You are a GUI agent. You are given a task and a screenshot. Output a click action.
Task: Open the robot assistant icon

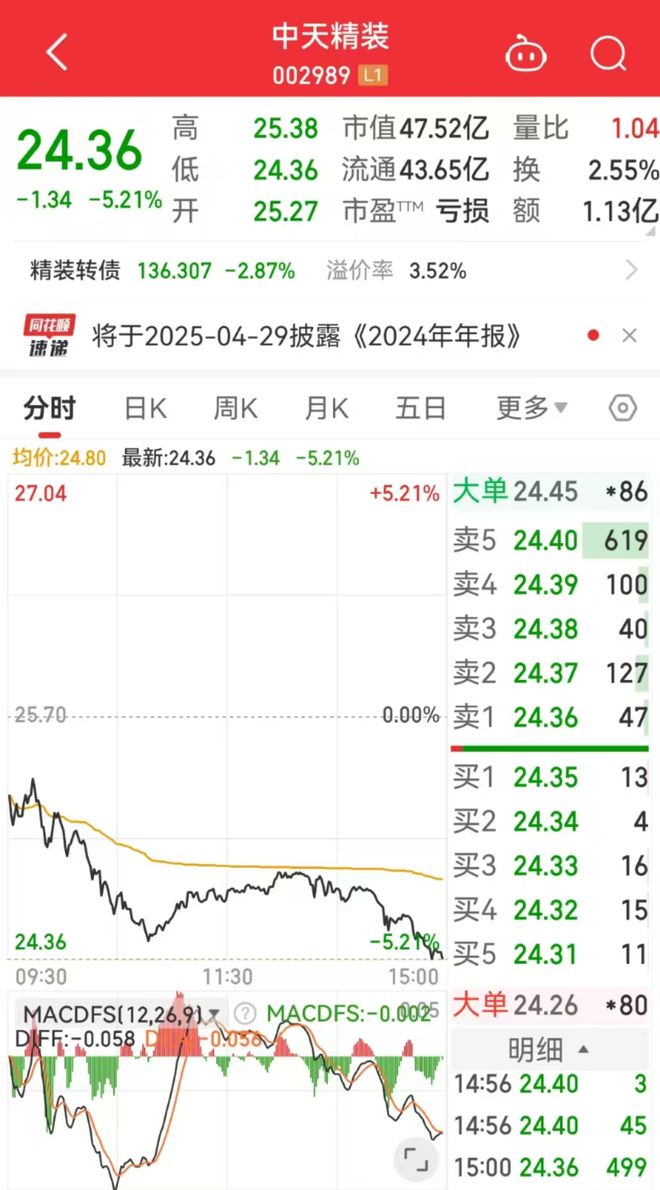(x=525, y=53)
